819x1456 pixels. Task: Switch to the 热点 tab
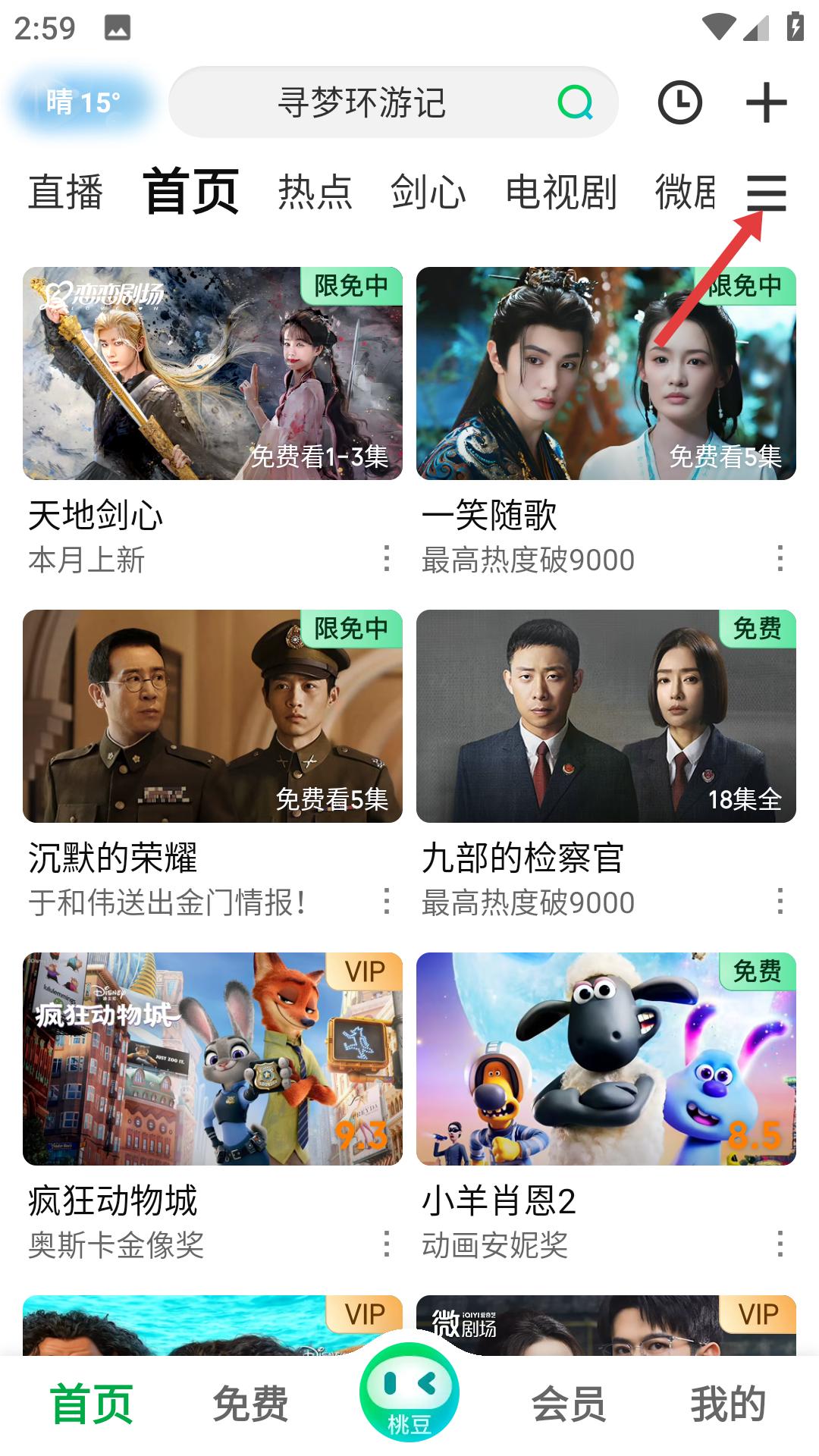315,192
